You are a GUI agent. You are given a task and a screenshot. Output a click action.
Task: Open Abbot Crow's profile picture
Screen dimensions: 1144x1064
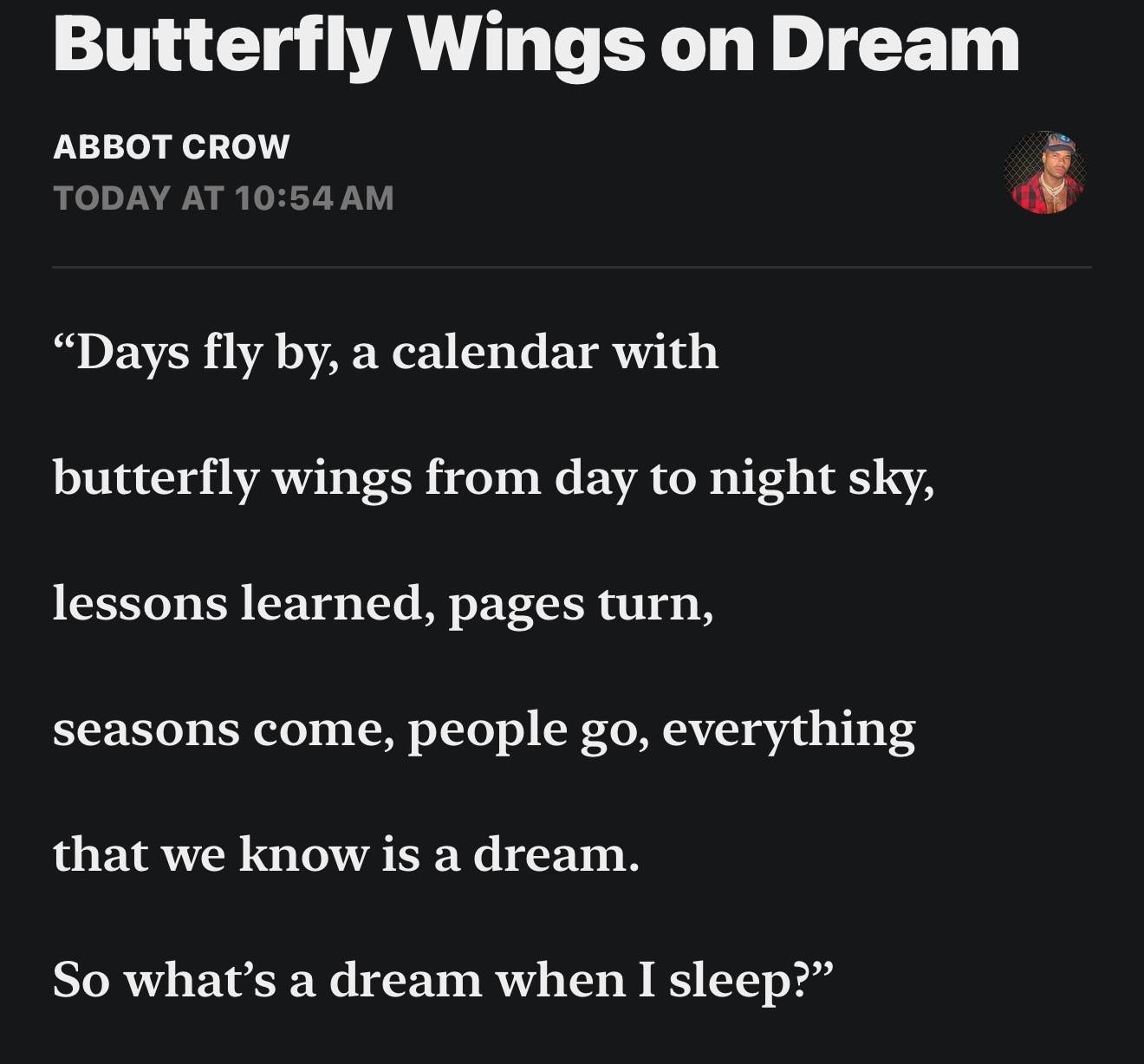[x=1044, y=172]
